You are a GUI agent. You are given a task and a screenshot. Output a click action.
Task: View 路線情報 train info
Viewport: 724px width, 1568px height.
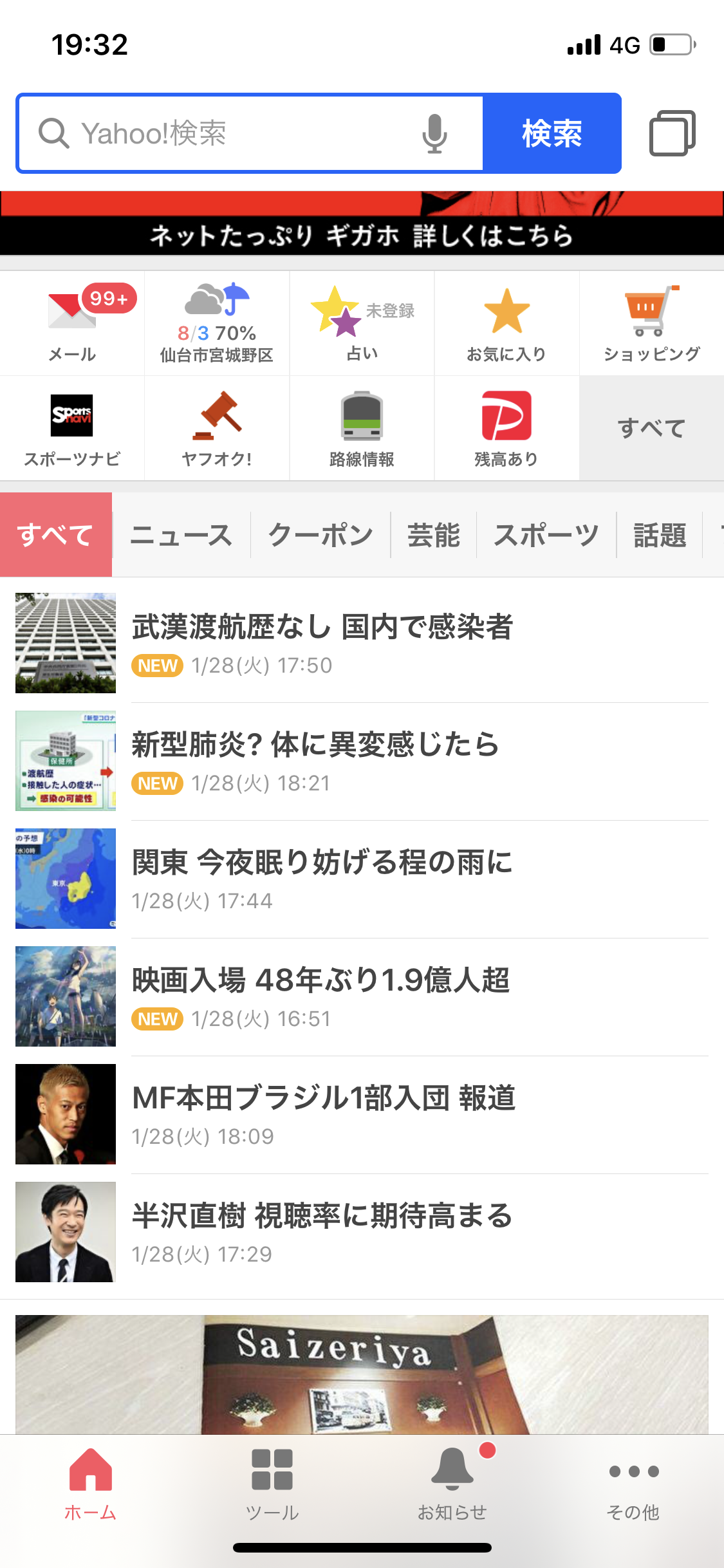tap(362, 429)
